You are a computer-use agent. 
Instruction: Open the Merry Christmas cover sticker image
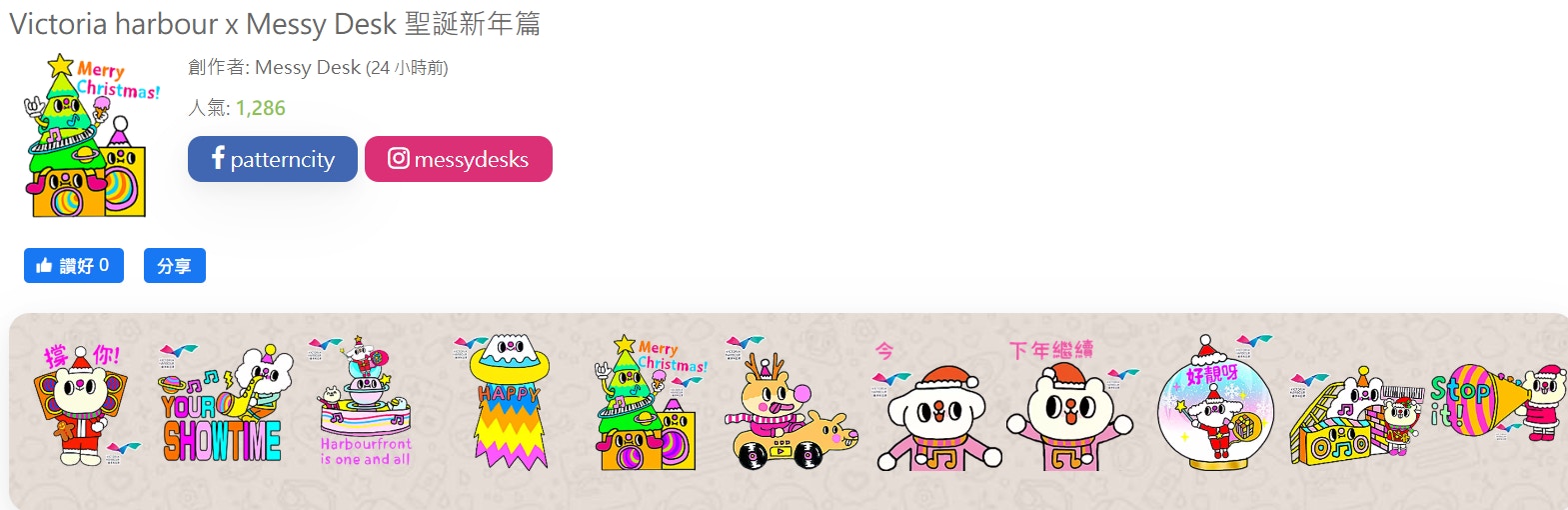click(x=90, y=136)
